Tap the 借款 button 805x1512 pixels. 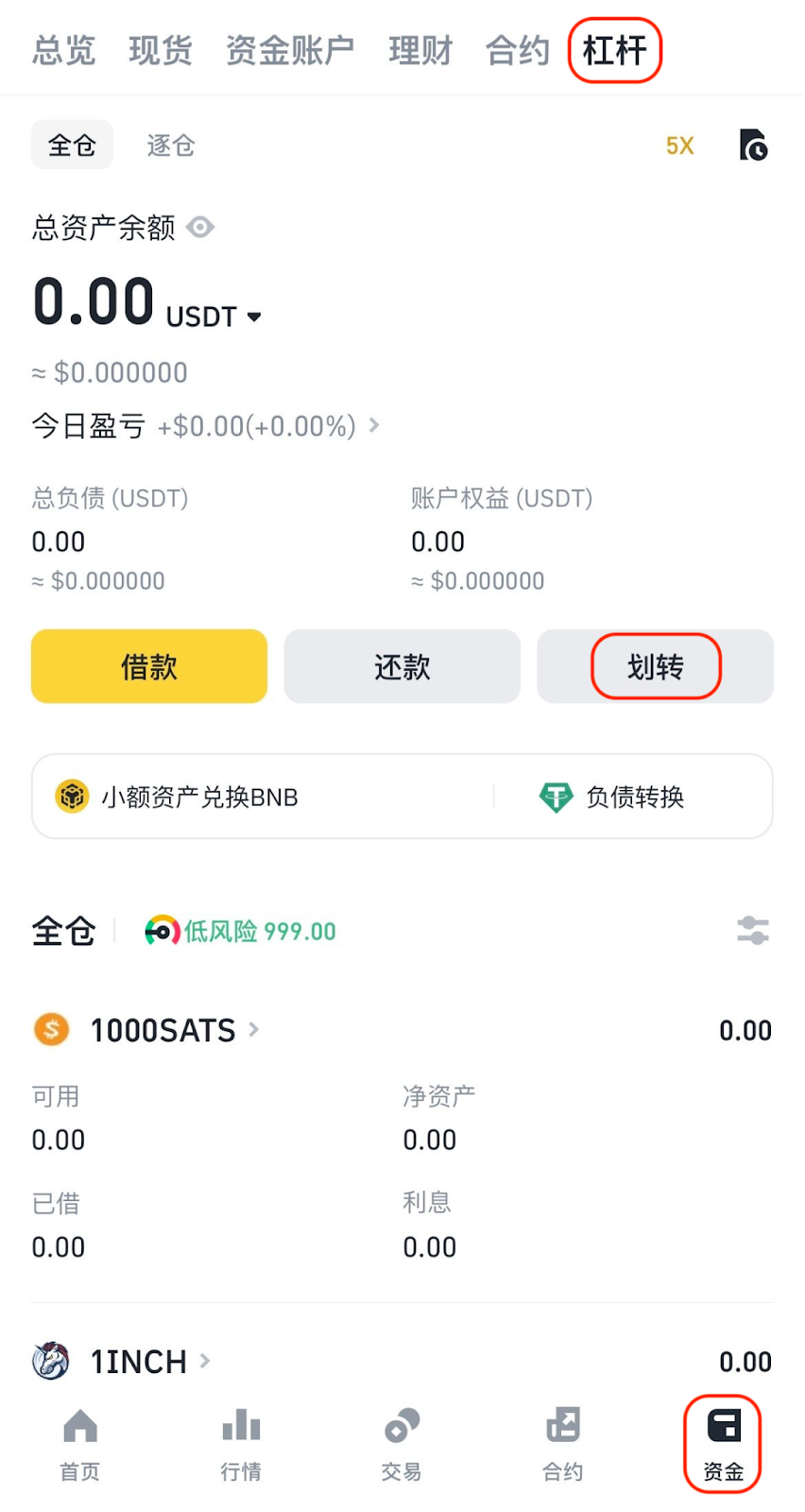point(149,667)
